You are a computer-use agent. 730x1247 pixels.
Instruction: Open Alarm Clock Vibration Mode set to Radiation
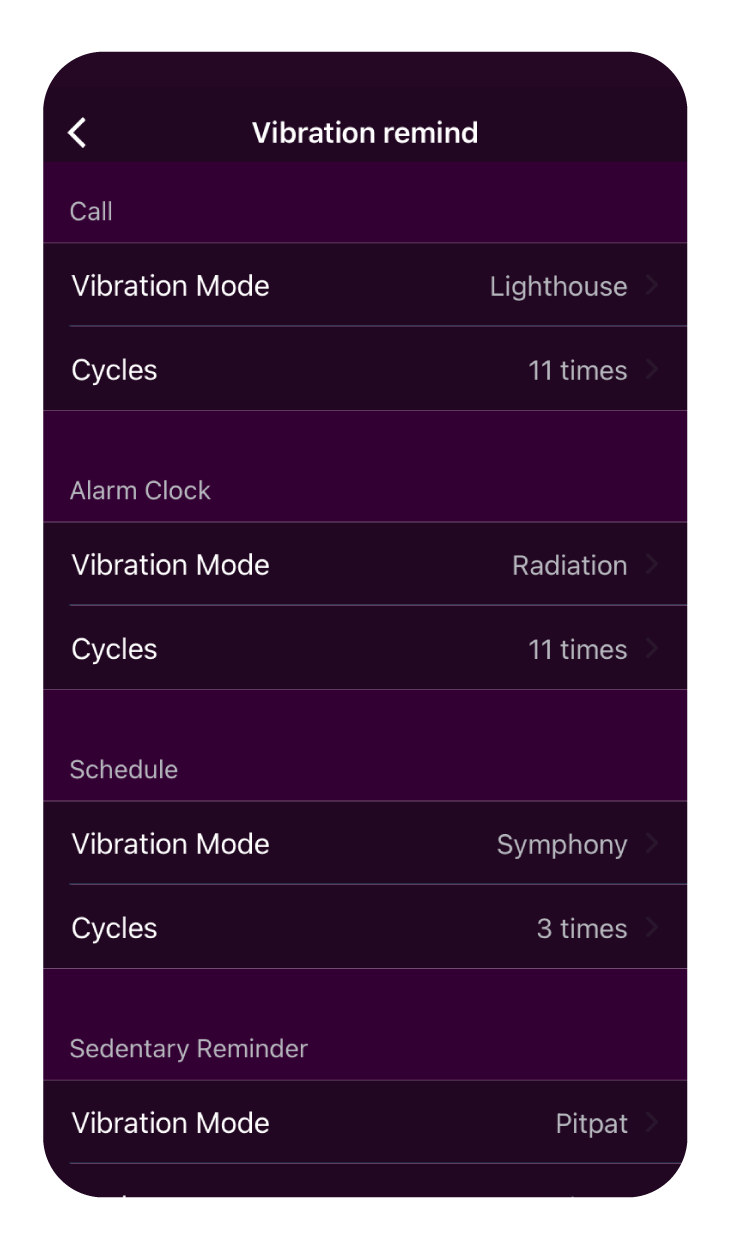pos(365,565)
